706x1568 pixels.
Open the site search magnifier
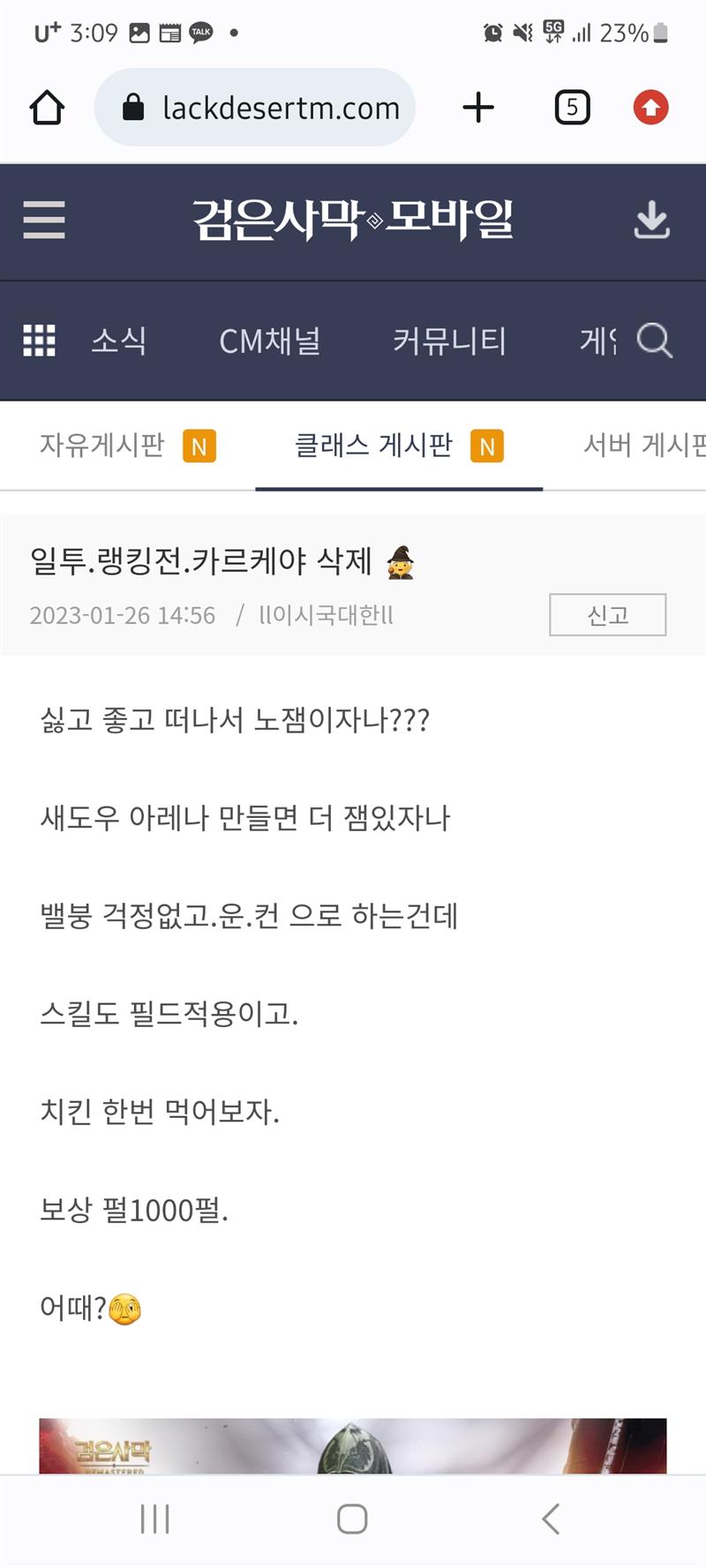(654, 341)
